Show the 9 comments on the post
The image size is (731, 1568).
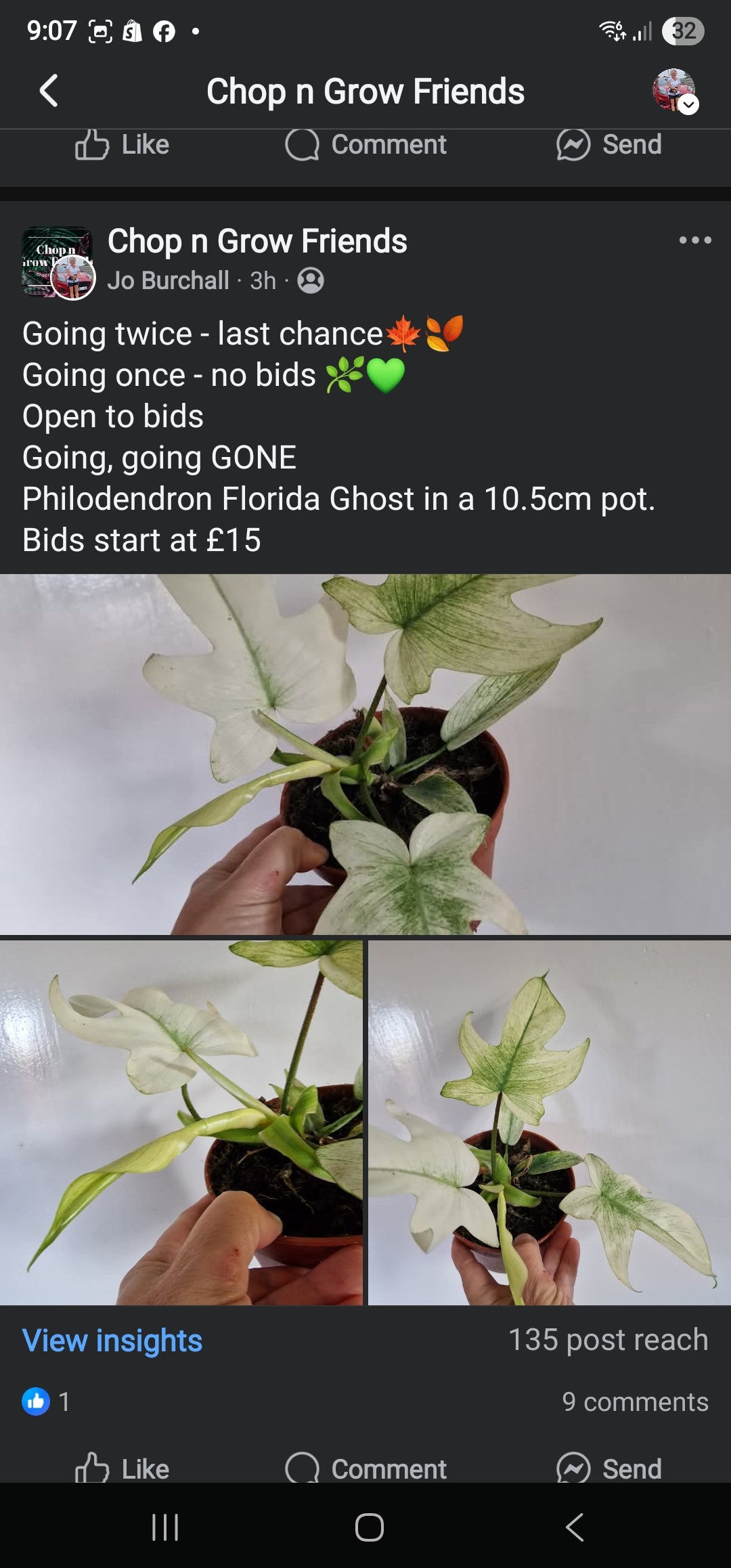pos(635,1401)
